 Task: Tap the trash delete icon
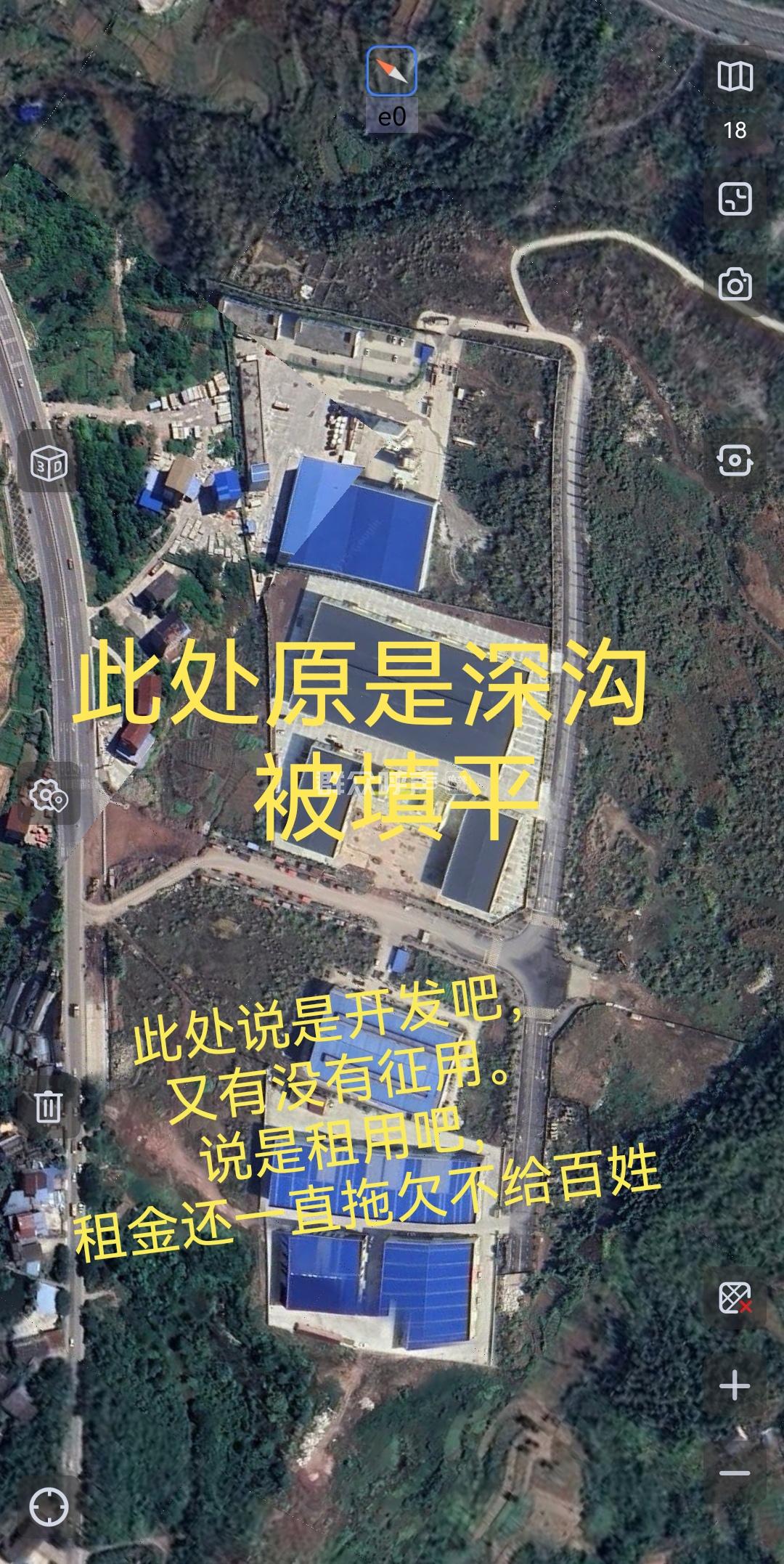click(49, 1107)
